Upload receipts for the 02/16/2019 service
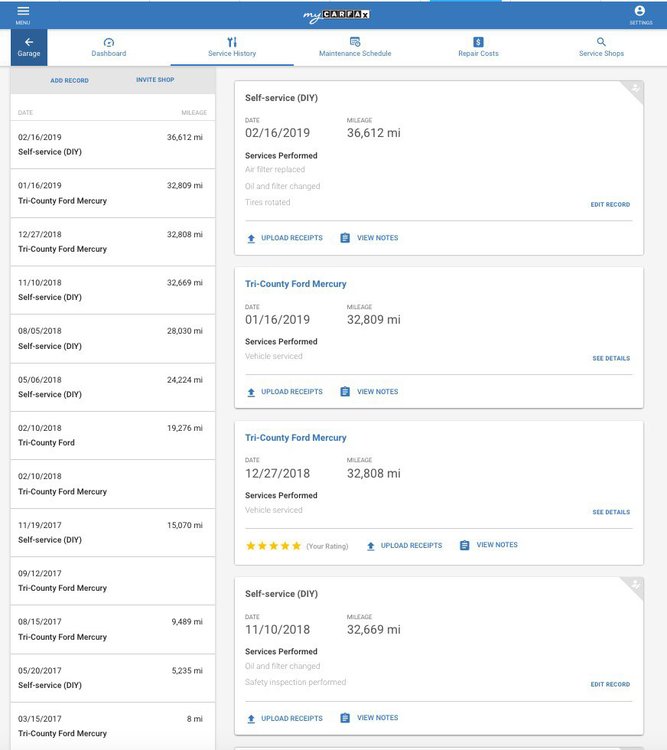667x750 pixels. (x=285, y=238)
